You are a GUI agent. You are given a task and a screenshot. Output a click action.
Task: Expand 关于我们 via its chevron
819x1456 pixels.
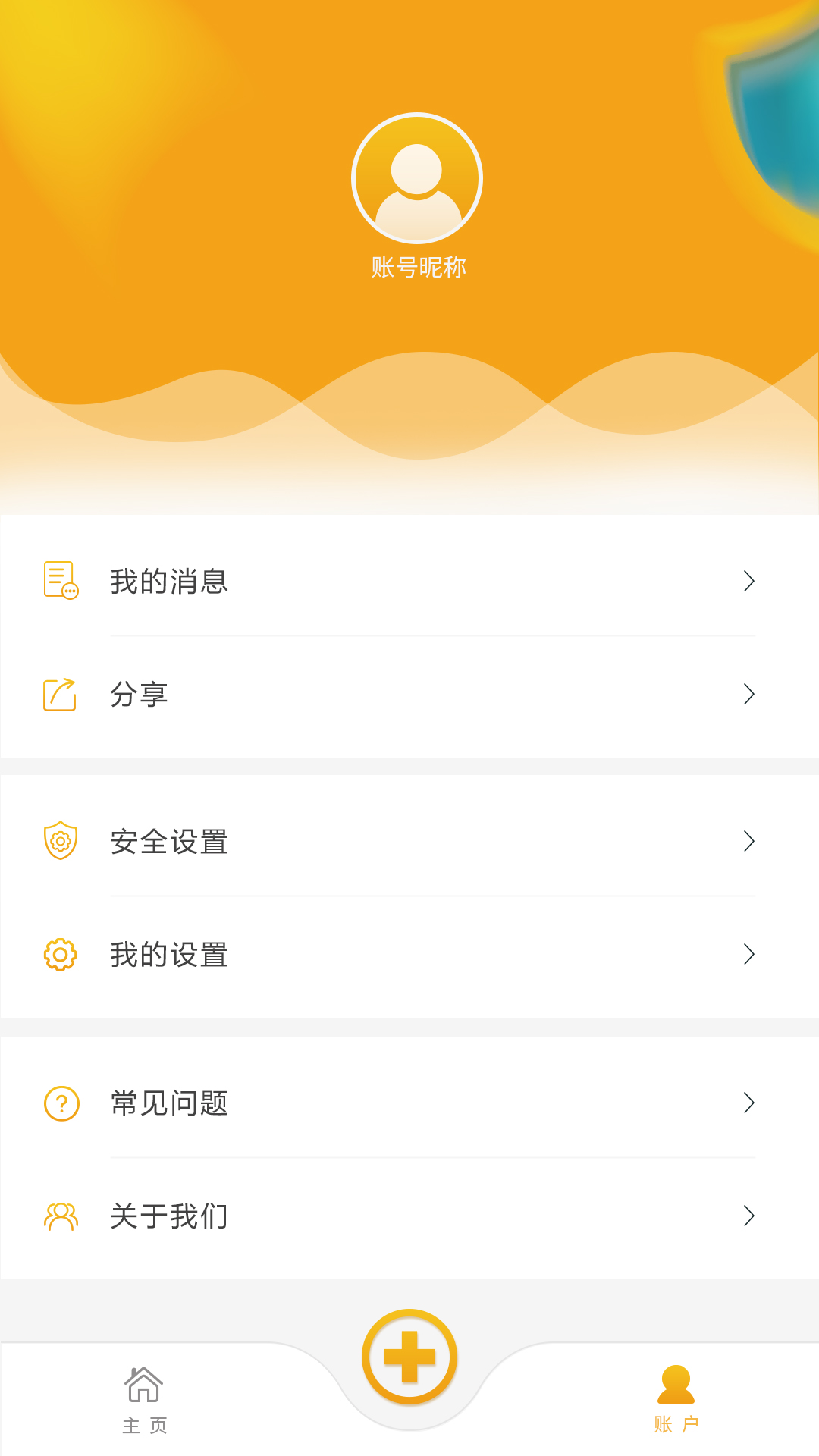[749, 1216]
